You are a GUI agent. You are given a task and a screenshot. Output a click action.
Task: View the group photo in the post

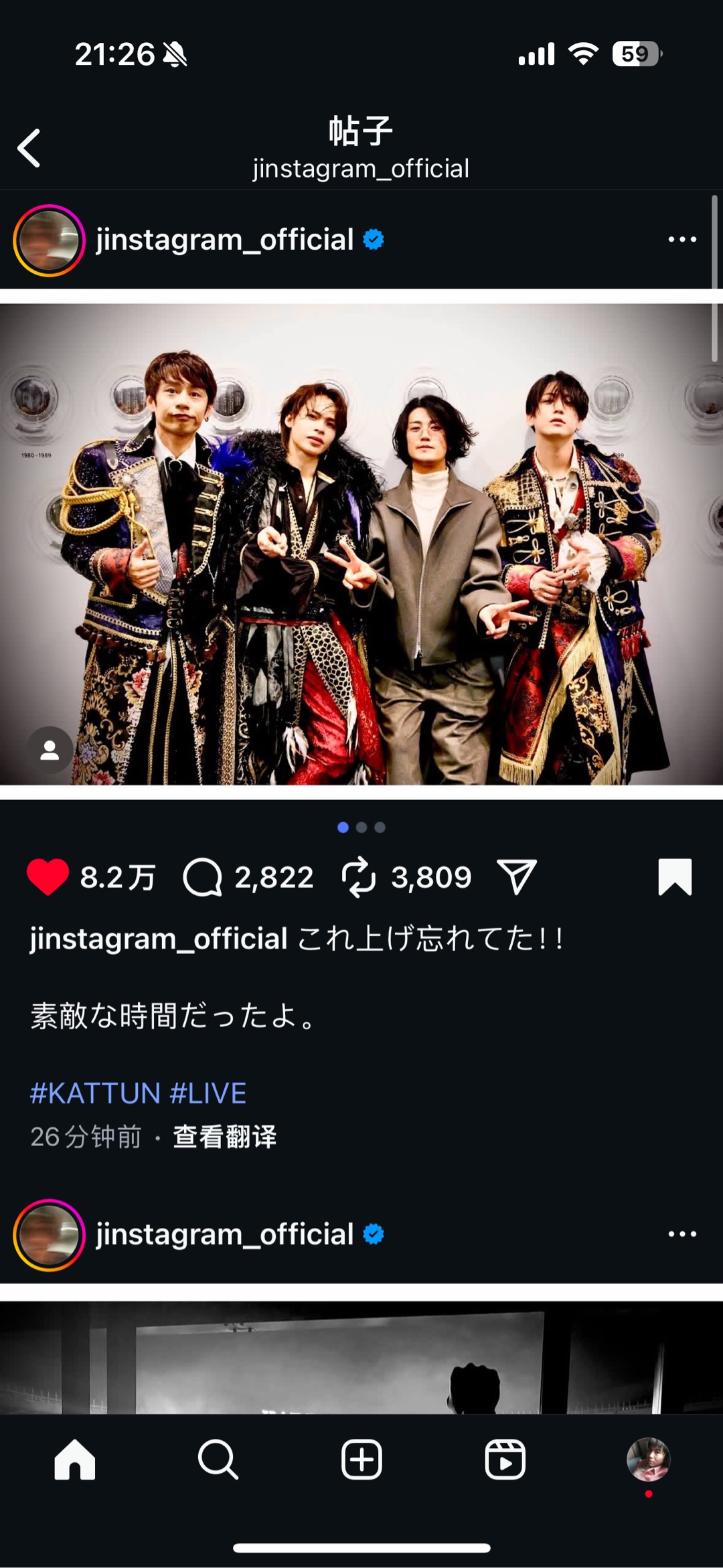[x=361, y=544]
